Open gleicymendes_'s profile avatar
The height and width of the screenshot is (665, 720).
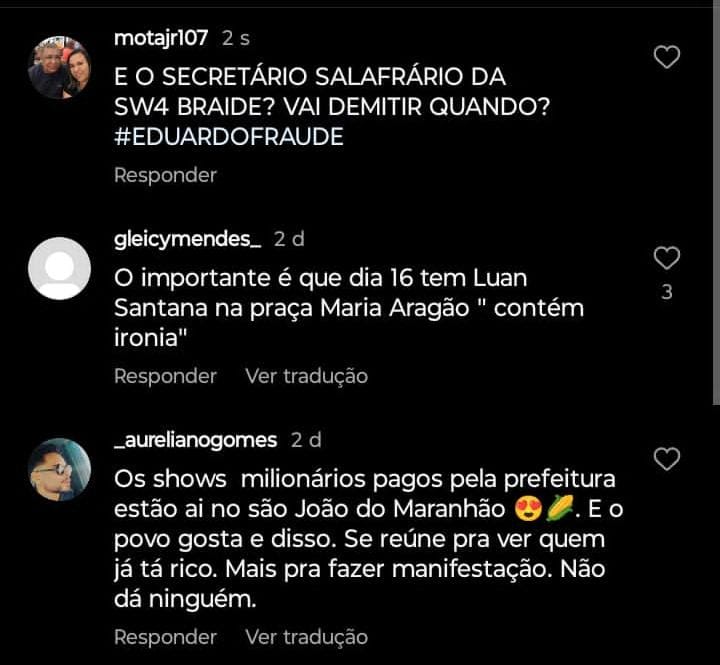(x=60, y=268)
